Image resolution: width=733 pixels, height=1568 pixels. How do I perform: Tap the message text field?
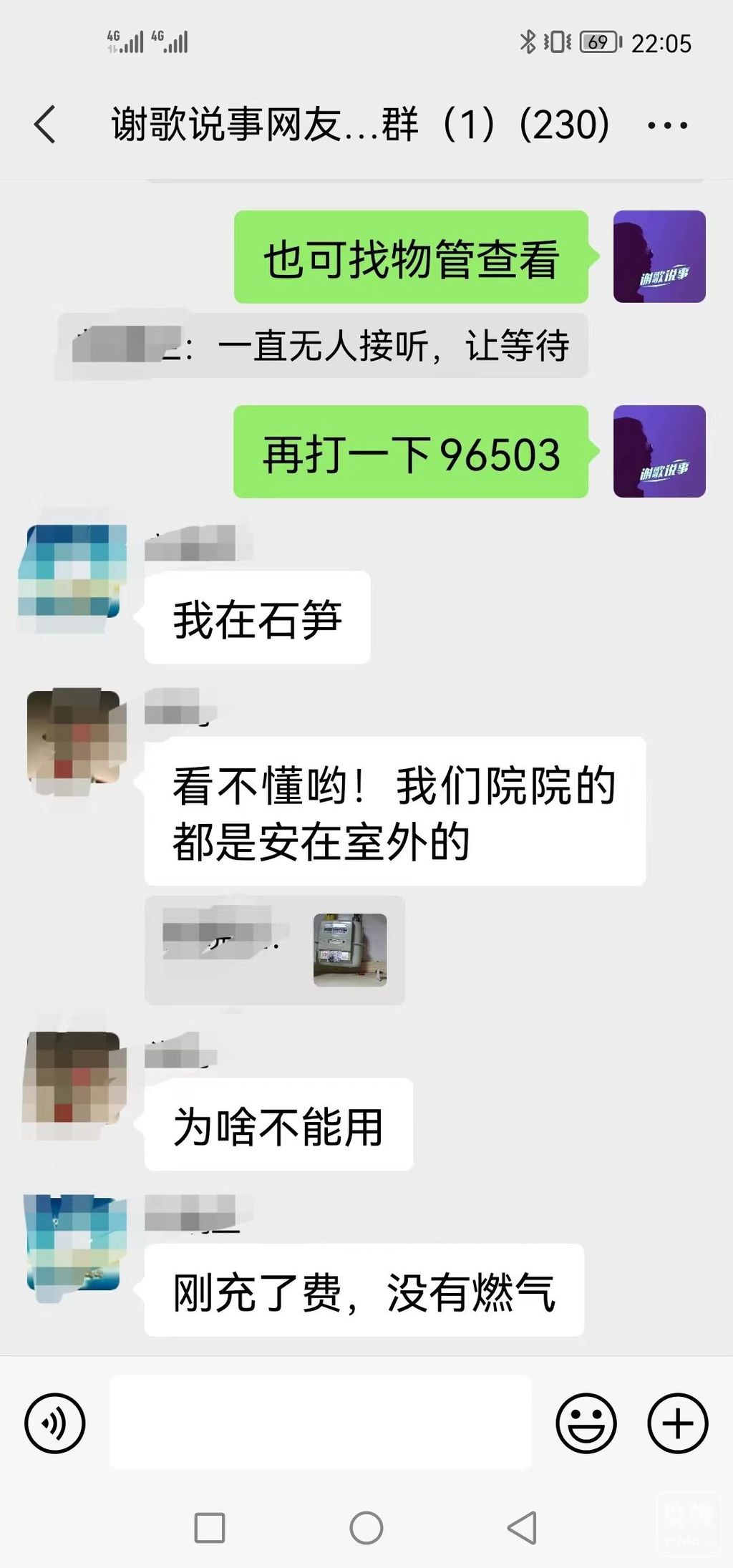[320, 1422]
